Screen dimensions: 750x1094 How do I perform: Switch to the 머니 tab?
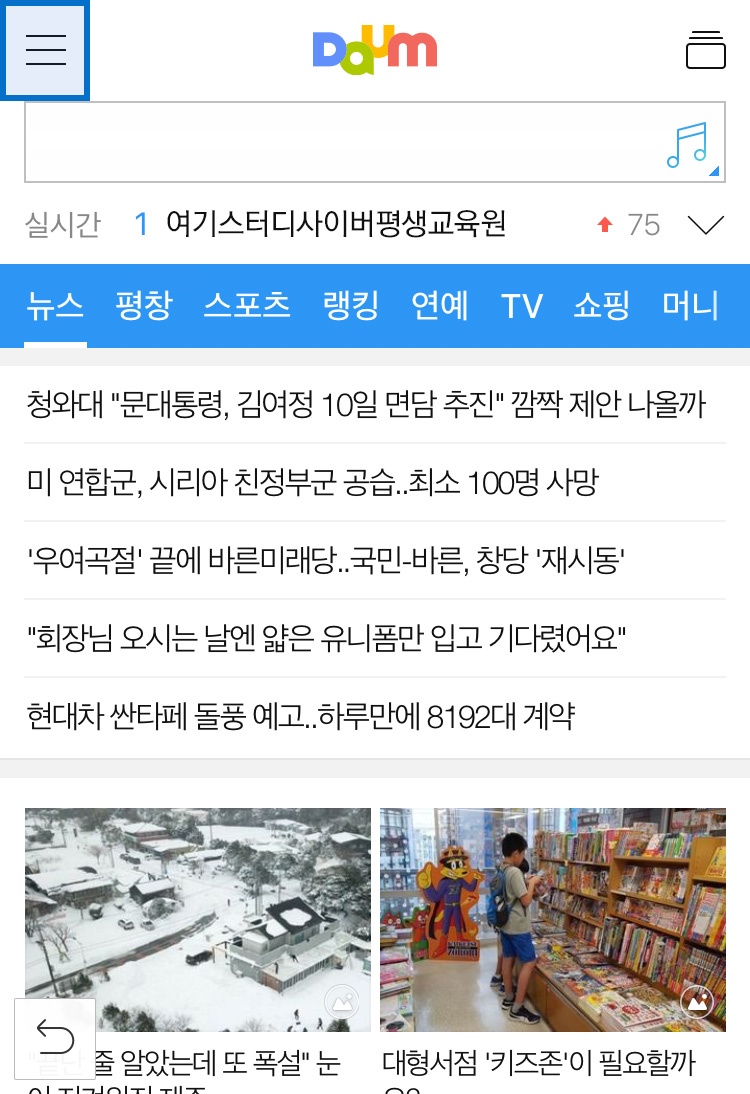click(690, 306)
